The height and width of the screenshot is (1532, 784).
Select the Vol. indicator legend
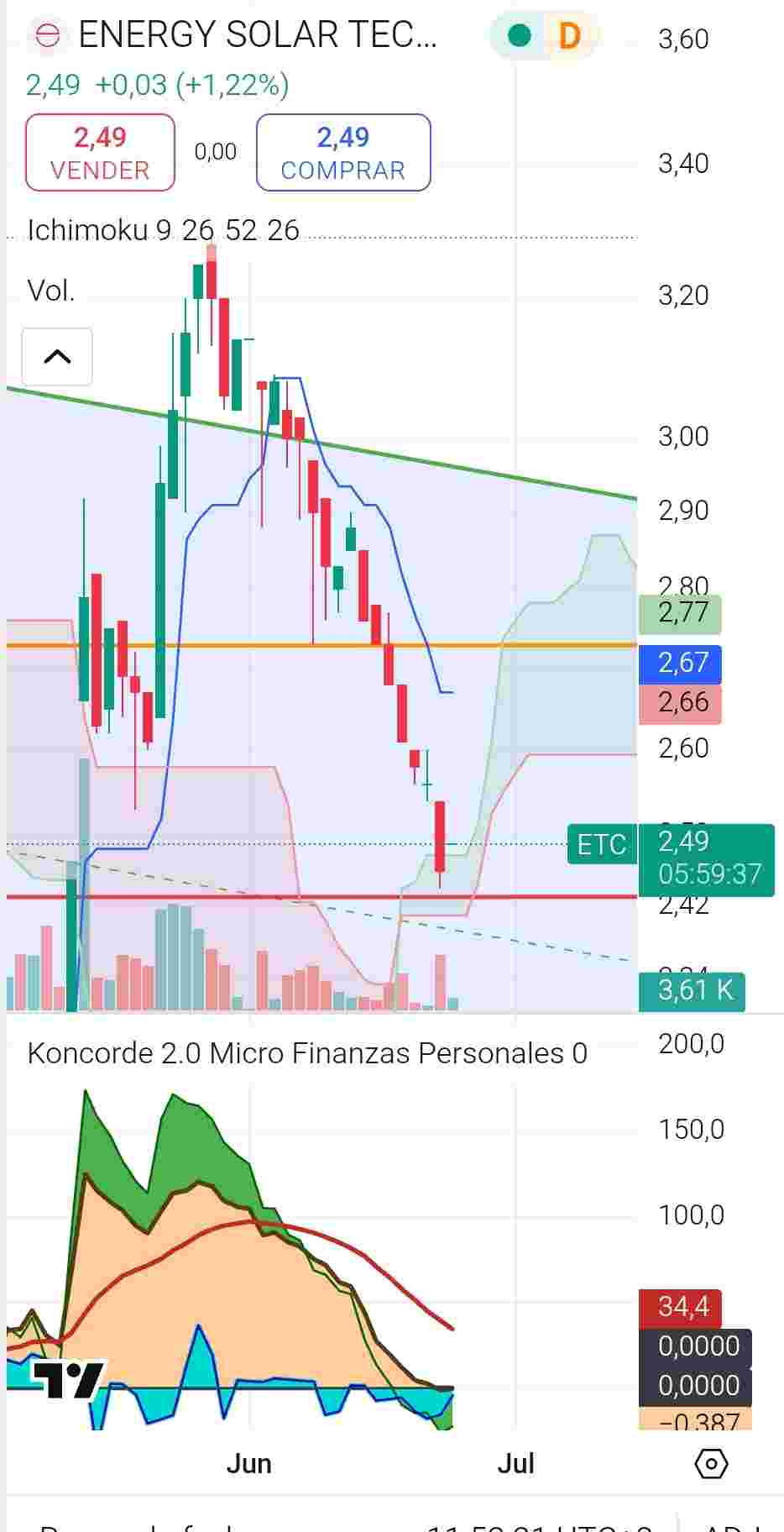point(51,291)
